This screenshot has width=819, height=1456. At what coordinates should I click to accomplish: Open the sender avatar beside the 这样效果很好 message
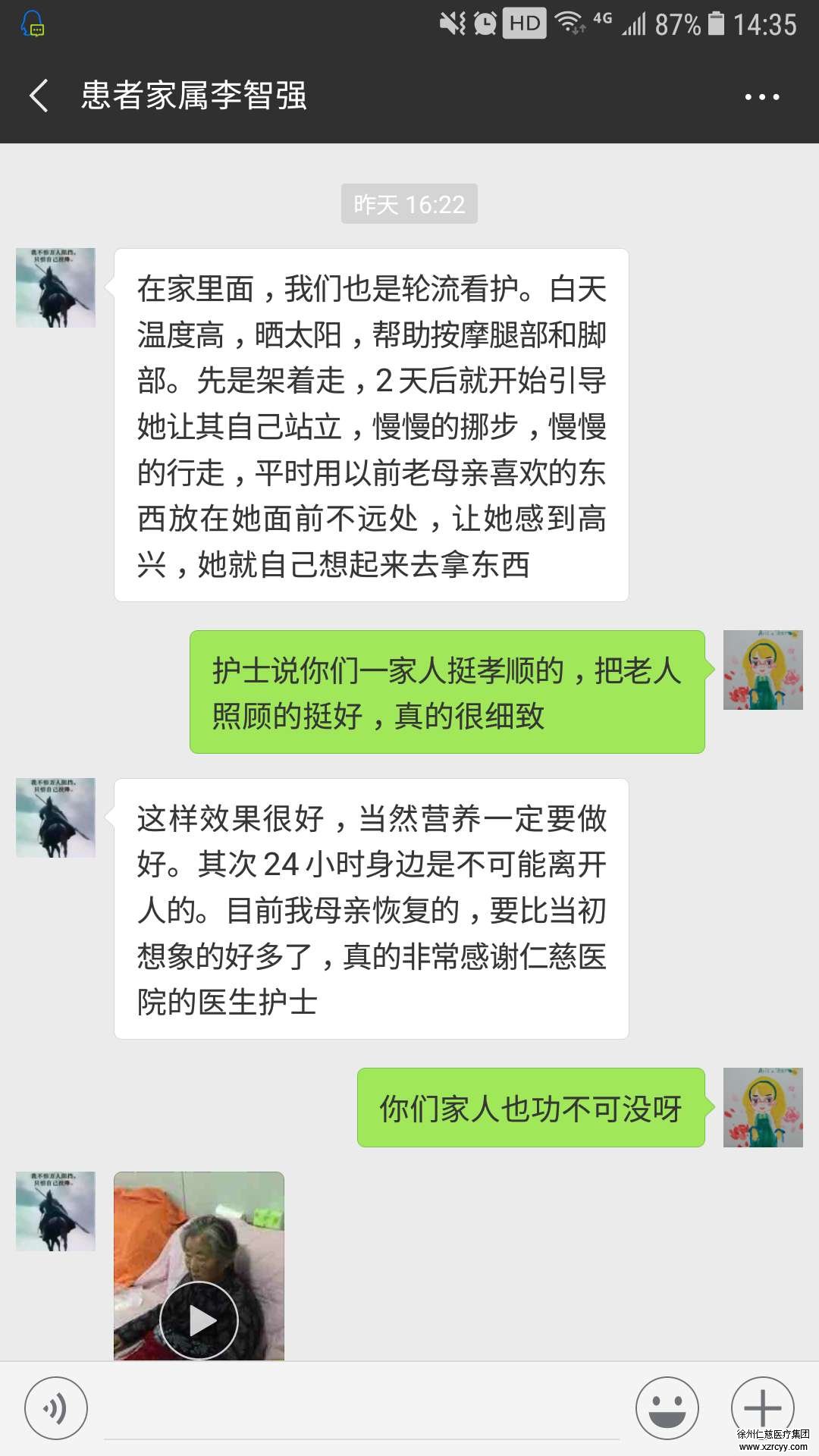click(x=56, y=817)
